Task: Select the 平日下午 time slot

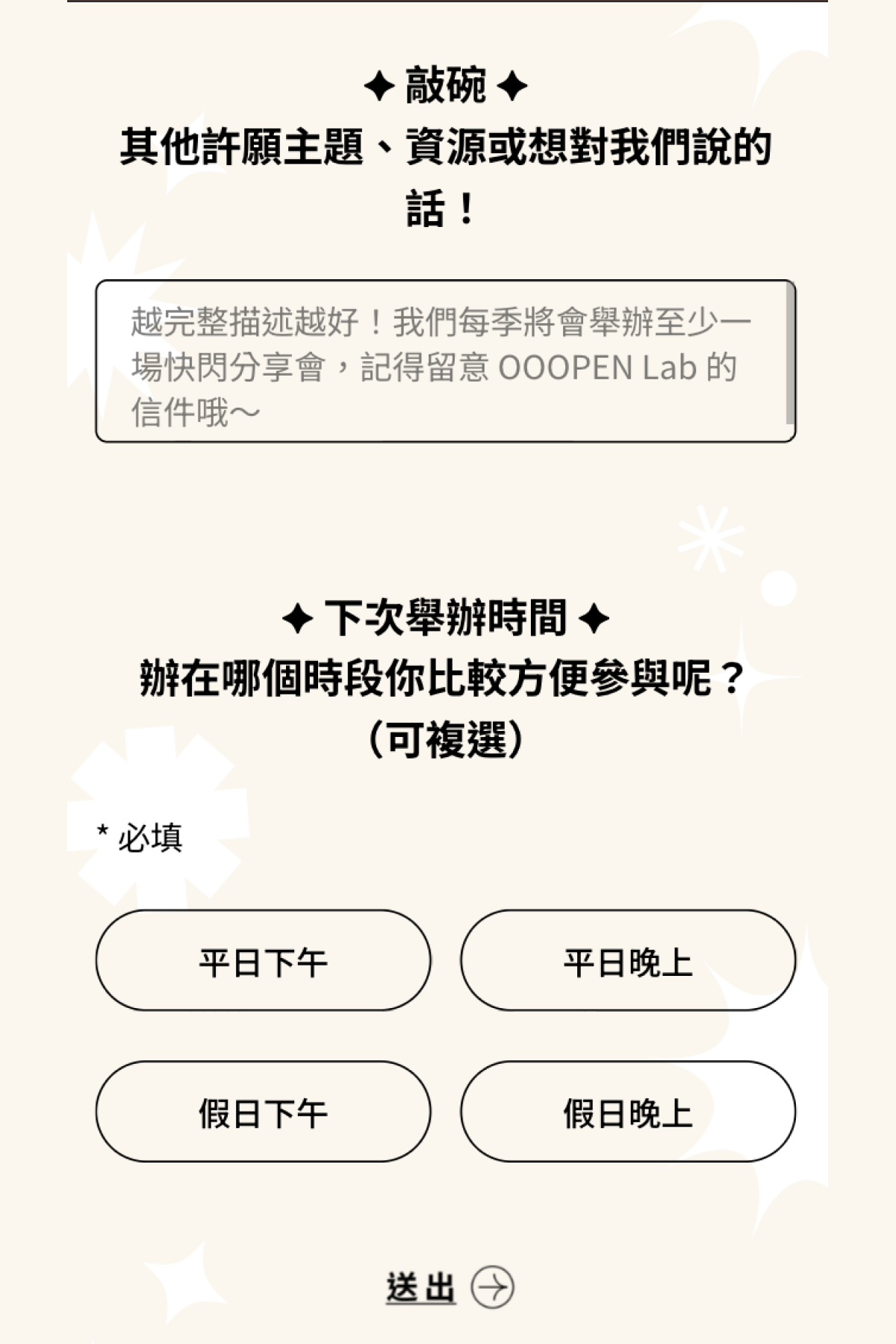Action: (x=263, y=961)
